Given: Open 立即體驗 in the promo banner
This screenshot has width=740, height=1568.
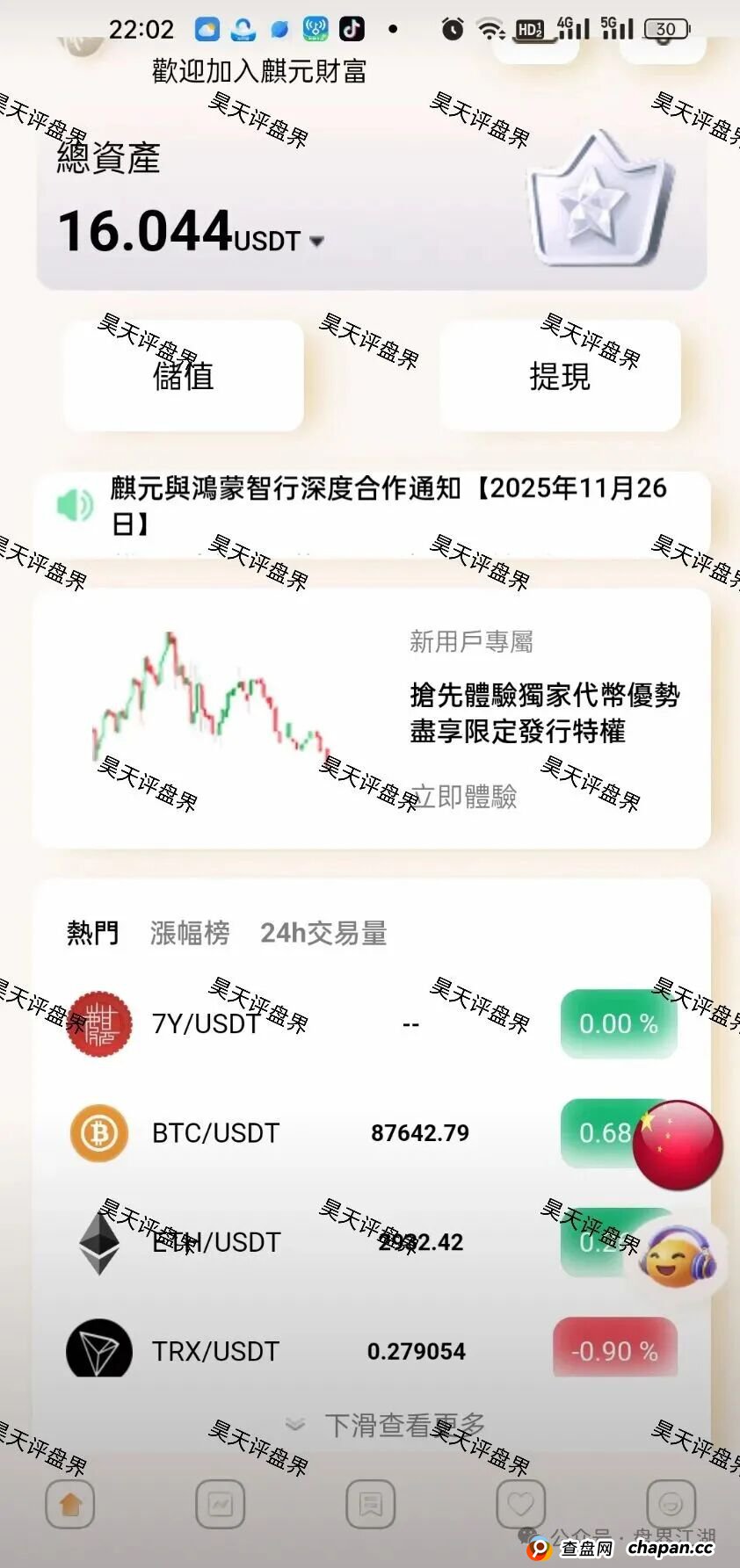Looking at the screenshot, I should [464, 797].
